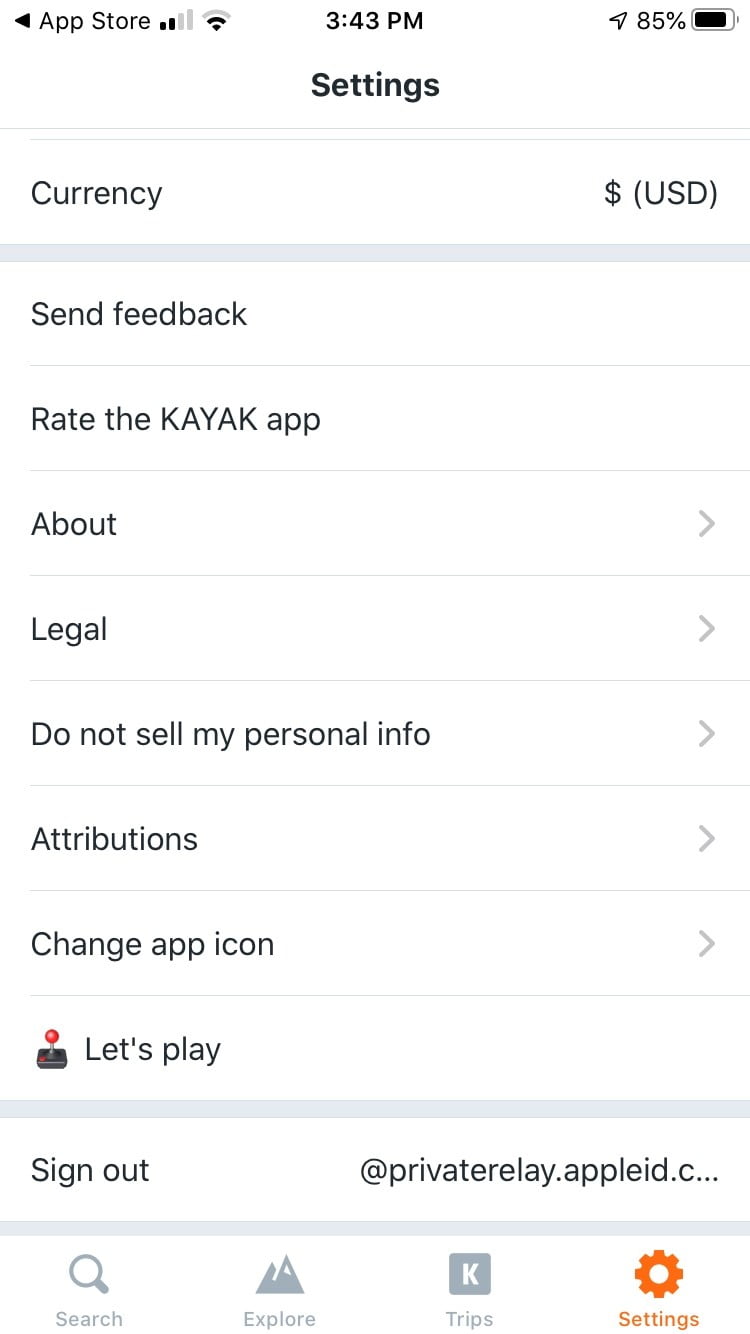Tap the joystick icon next to Let's play
Image resolution: width=750 pixels, height=1334 pixels.
(52, 1048)
